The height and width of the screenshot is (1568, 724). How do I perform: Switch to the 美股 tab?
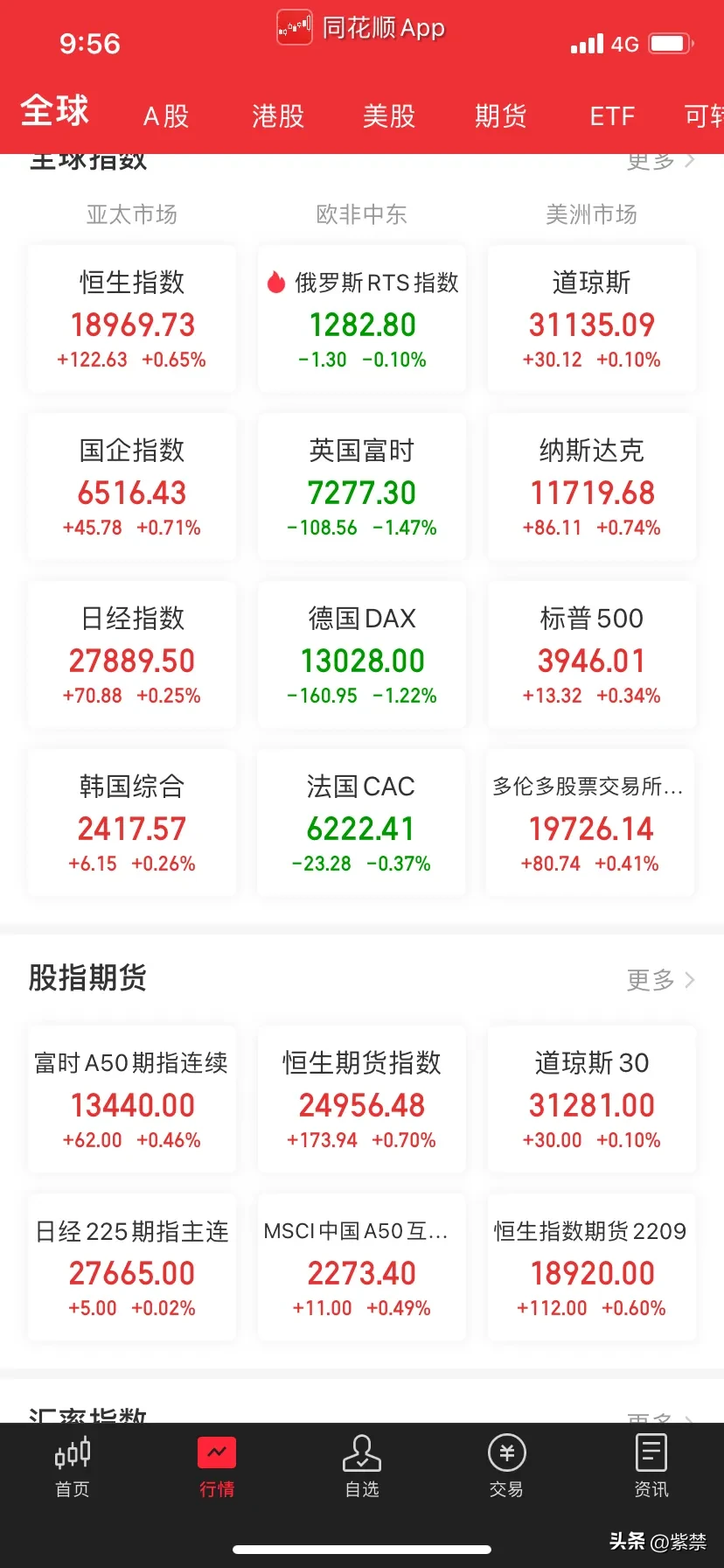389,116
